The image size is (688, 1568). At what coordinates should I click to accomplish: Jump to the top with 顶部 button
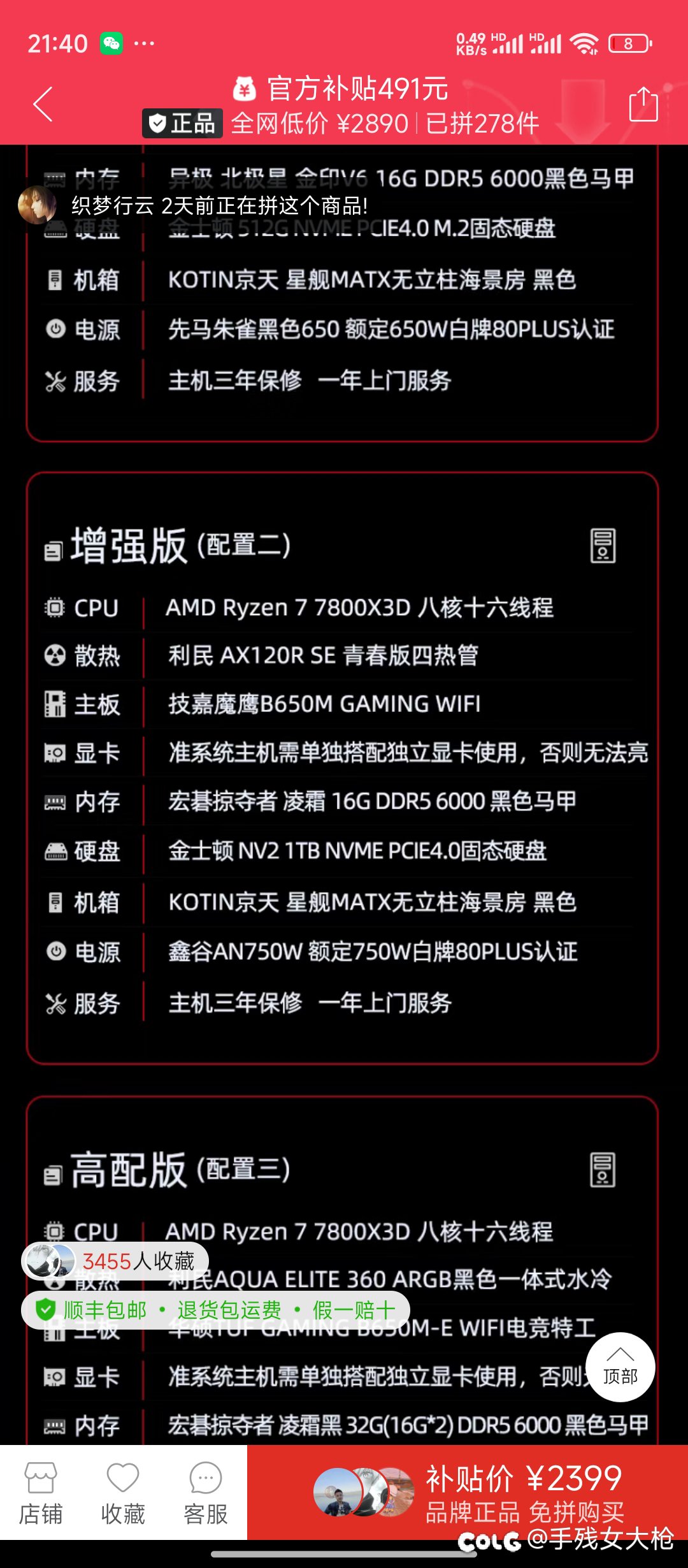click(620, 1367)
